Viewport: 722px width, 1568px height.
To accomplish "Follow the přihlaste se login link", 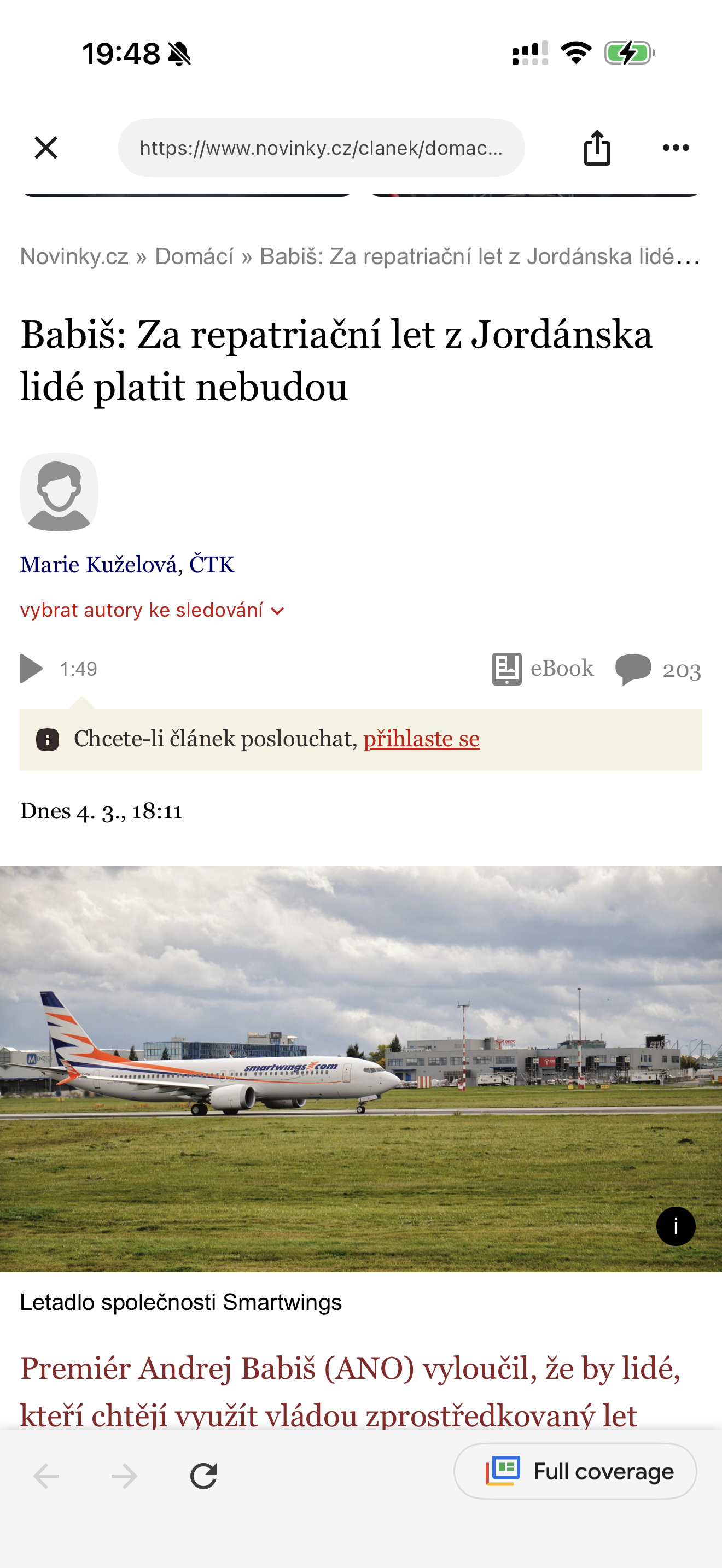I will click(421, 738).
